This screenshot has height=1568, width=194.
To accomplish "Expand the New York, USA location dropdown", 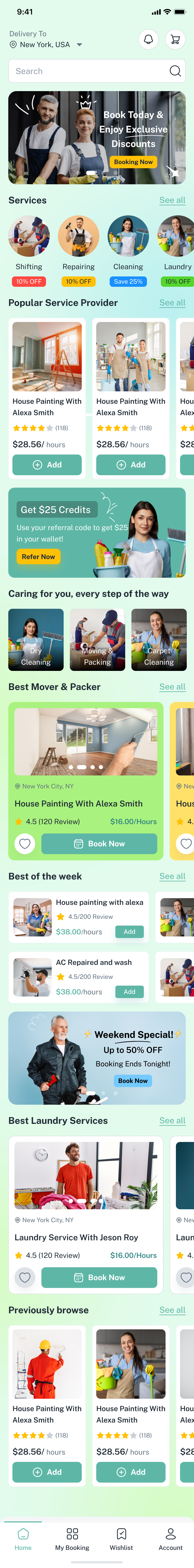I will pyautogui.click(x=79, y=45).
